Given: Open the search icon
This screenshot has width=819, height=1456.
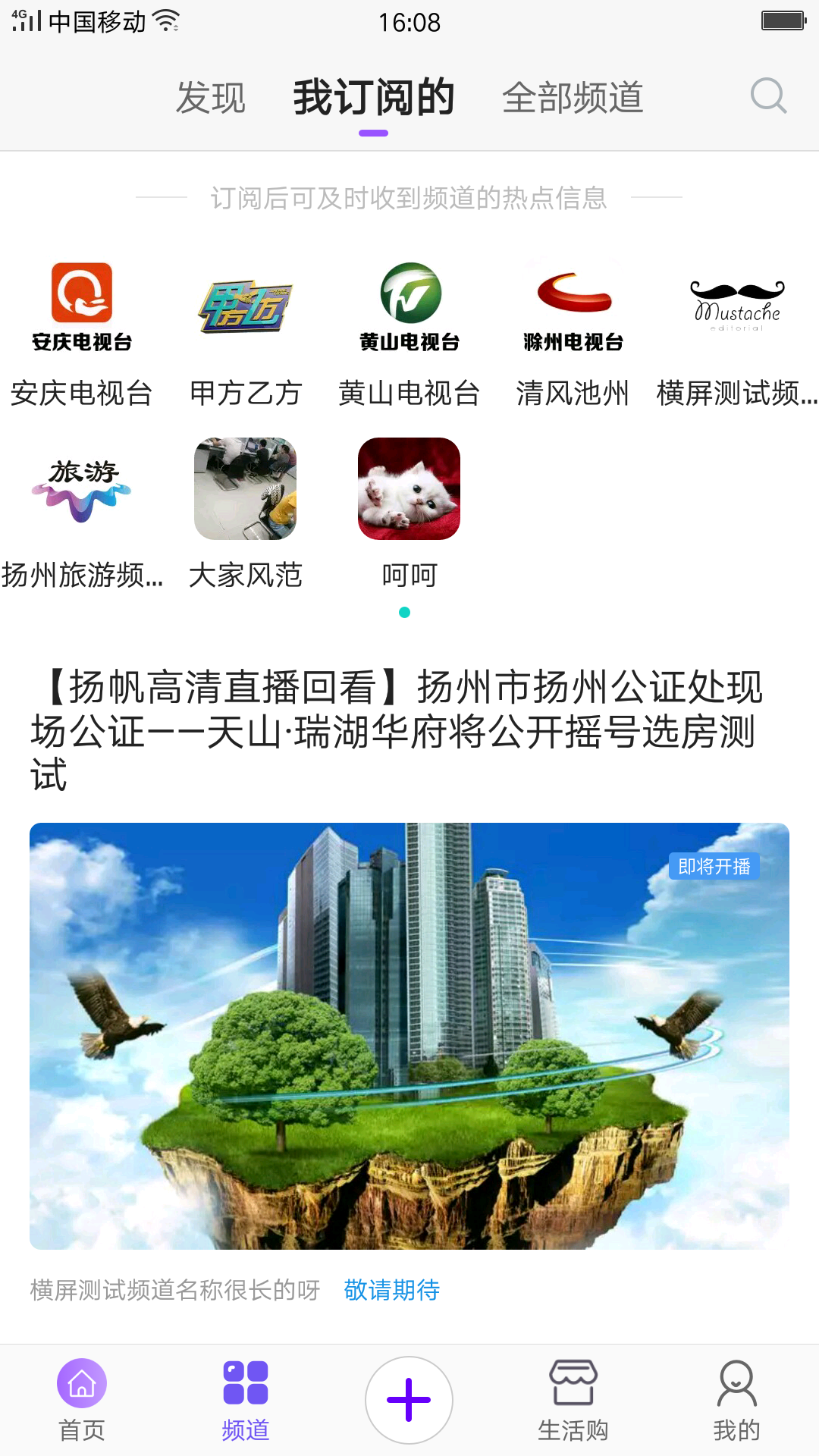Looking at the screenshot, I should coord(768,96).
